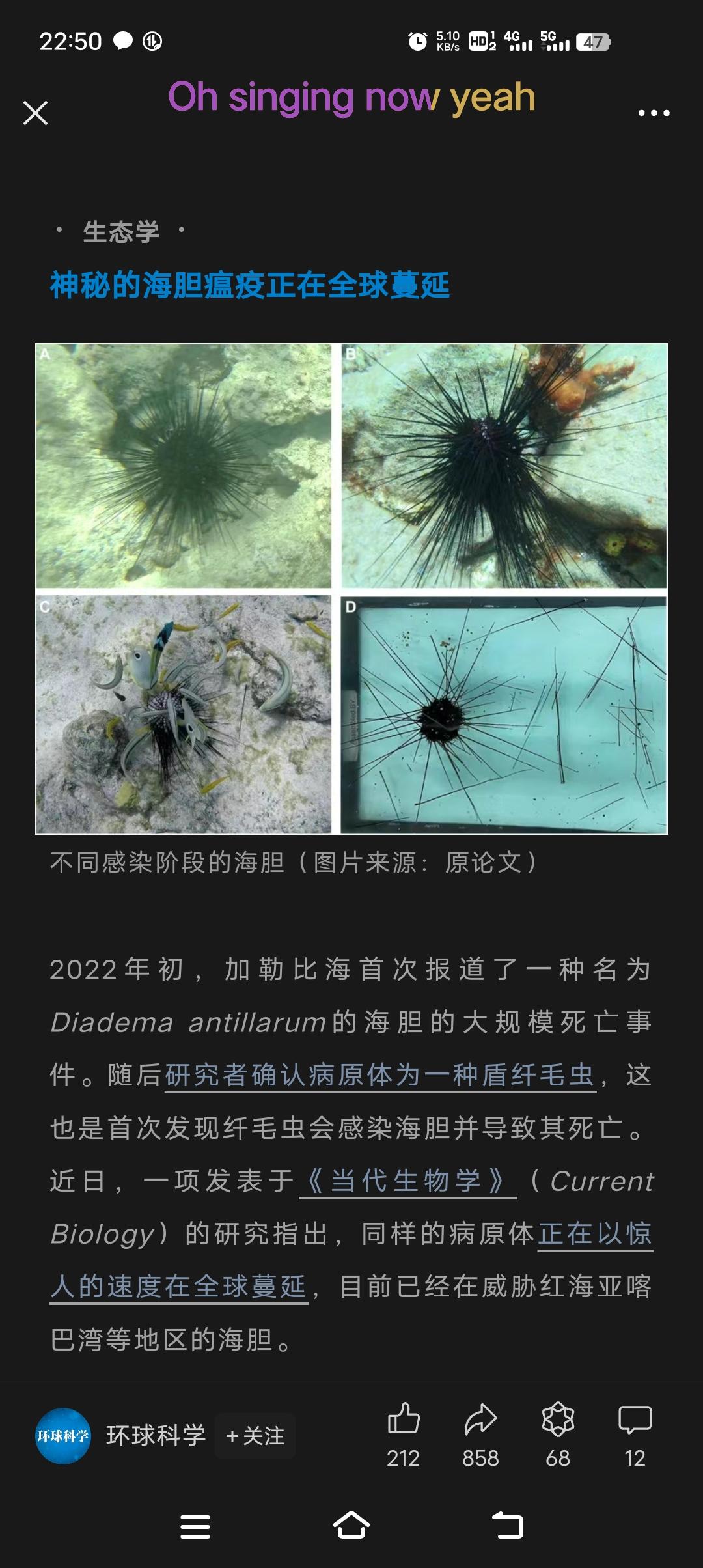Open the three-dot overflow menu
Image resolution: width=703 pixels, height=1568 pixels.
tap(654, 113)
